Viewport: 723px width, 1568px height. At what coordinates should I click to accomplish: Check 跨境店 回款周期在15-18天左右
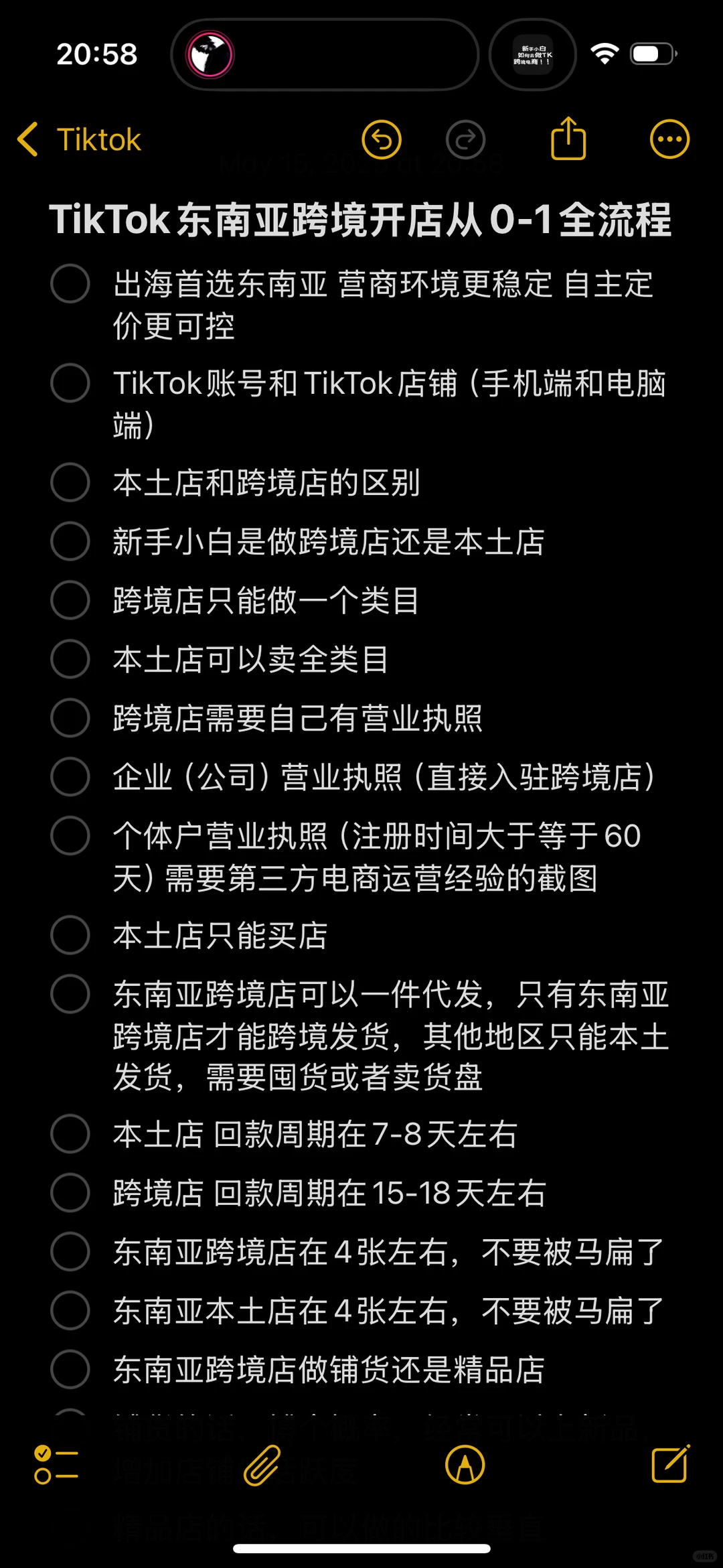coord(70,1193)
